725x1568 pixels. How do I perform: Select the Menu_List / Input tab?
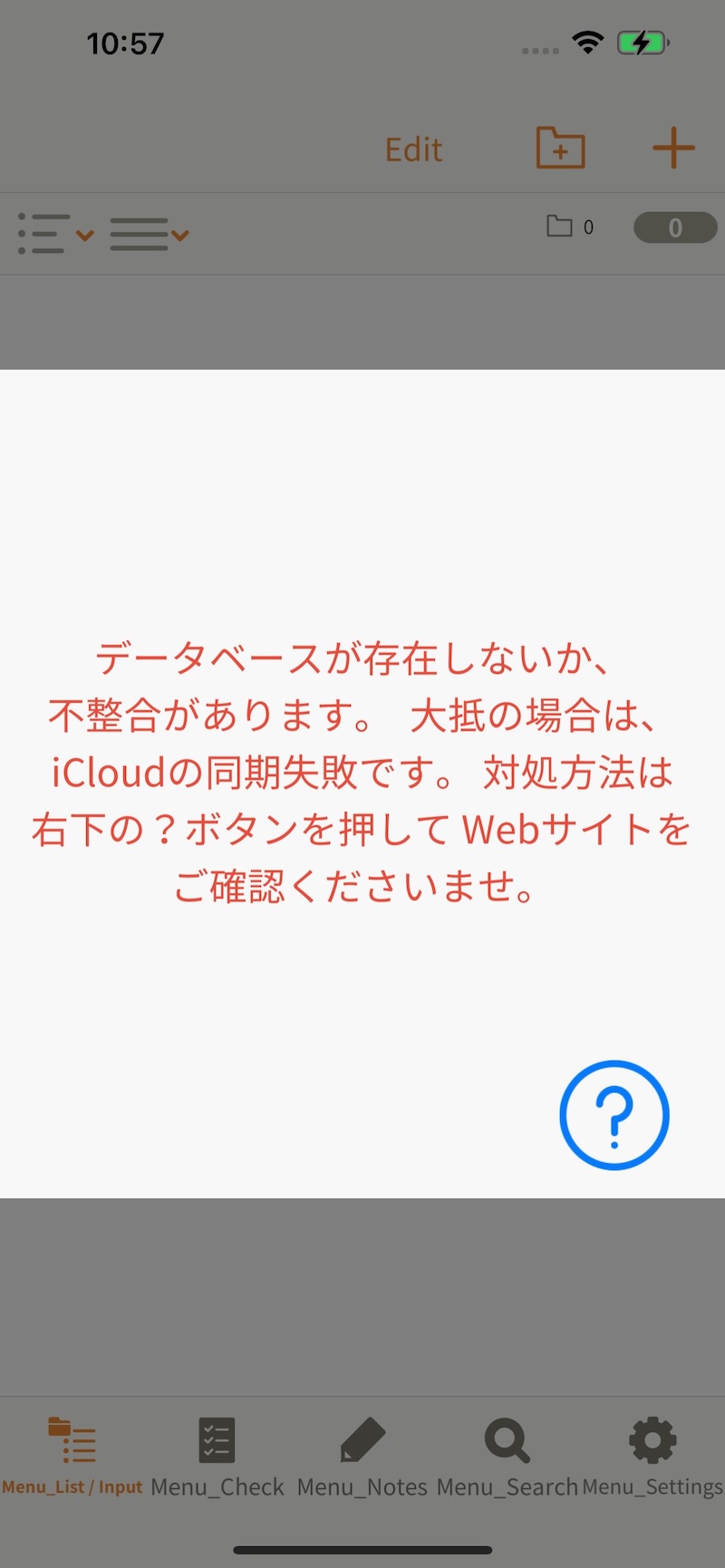click(72, 1457)
